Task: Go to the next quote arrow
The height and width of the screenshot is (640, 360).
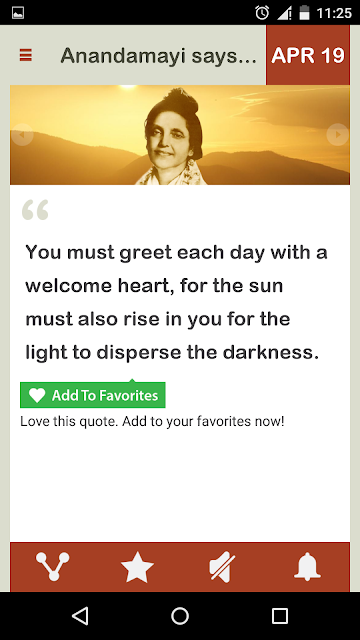Action: tap(338, 134)
